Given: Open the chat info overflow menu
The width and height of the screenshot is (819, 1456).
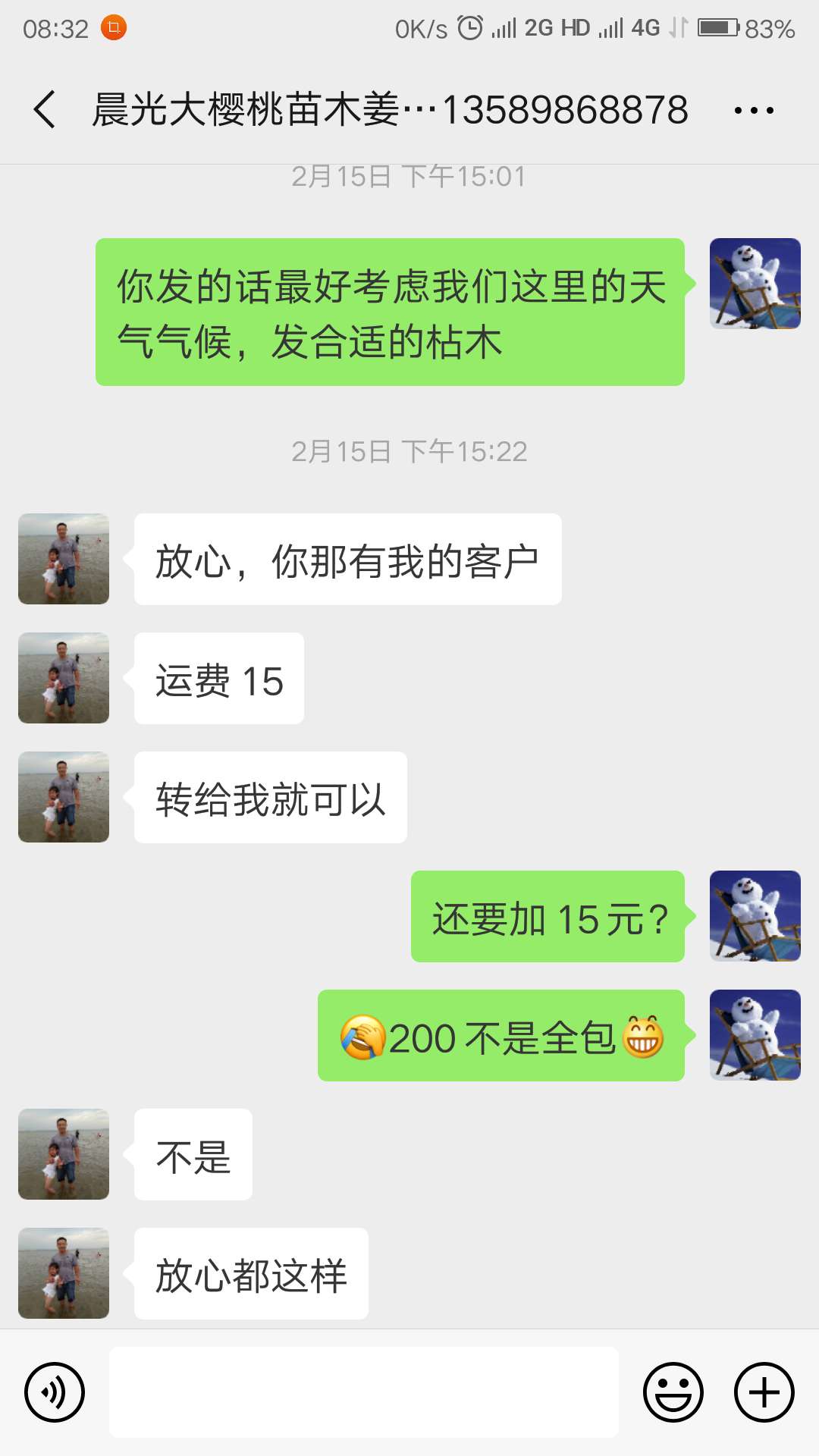Looking at the screenshot, I should pos(754,111).
